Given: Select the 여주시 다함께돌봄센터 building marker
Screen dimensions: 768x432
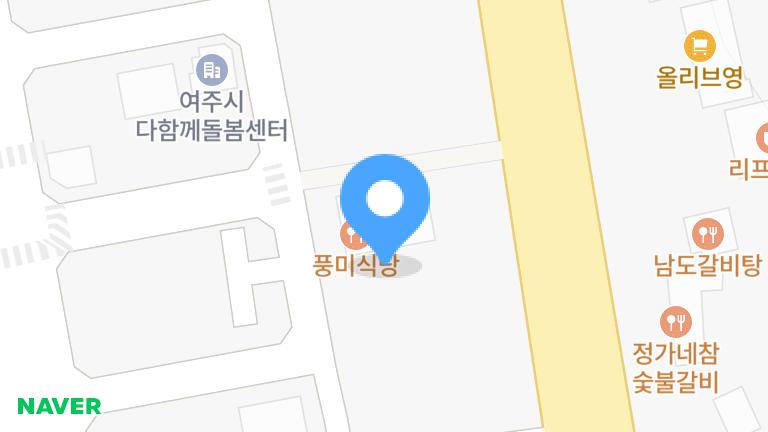Looking at the screenshot, I should tap(211, 70).
